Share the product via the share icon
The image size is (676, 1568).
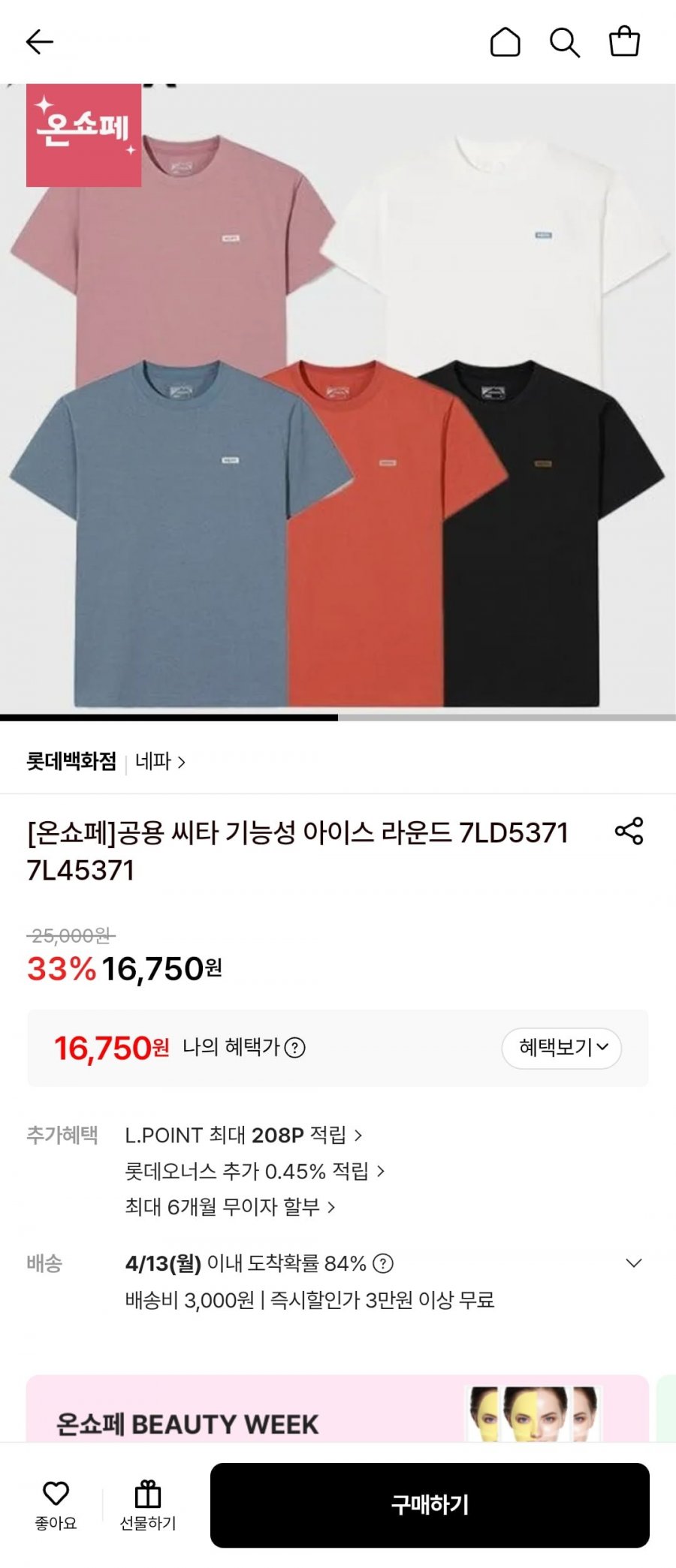(x=631, y=831)
